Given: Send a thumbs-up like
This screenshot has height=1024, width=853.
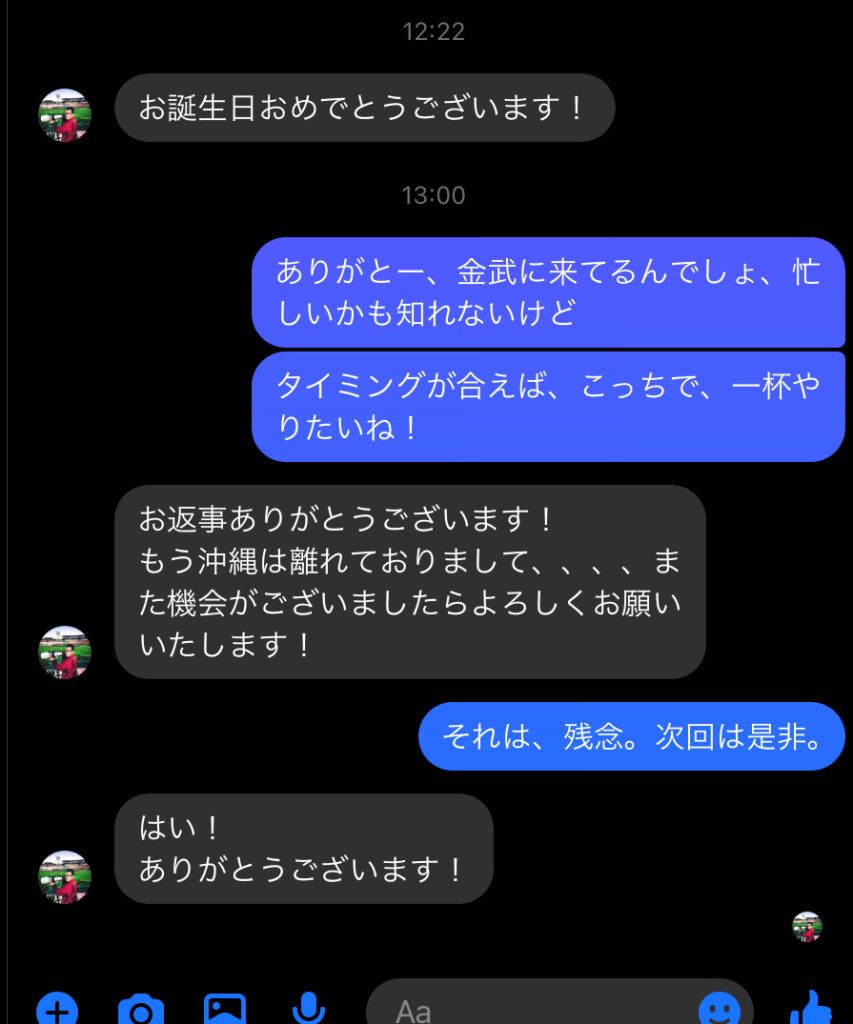Looking at the screenshot, I should coord(810,1010).
